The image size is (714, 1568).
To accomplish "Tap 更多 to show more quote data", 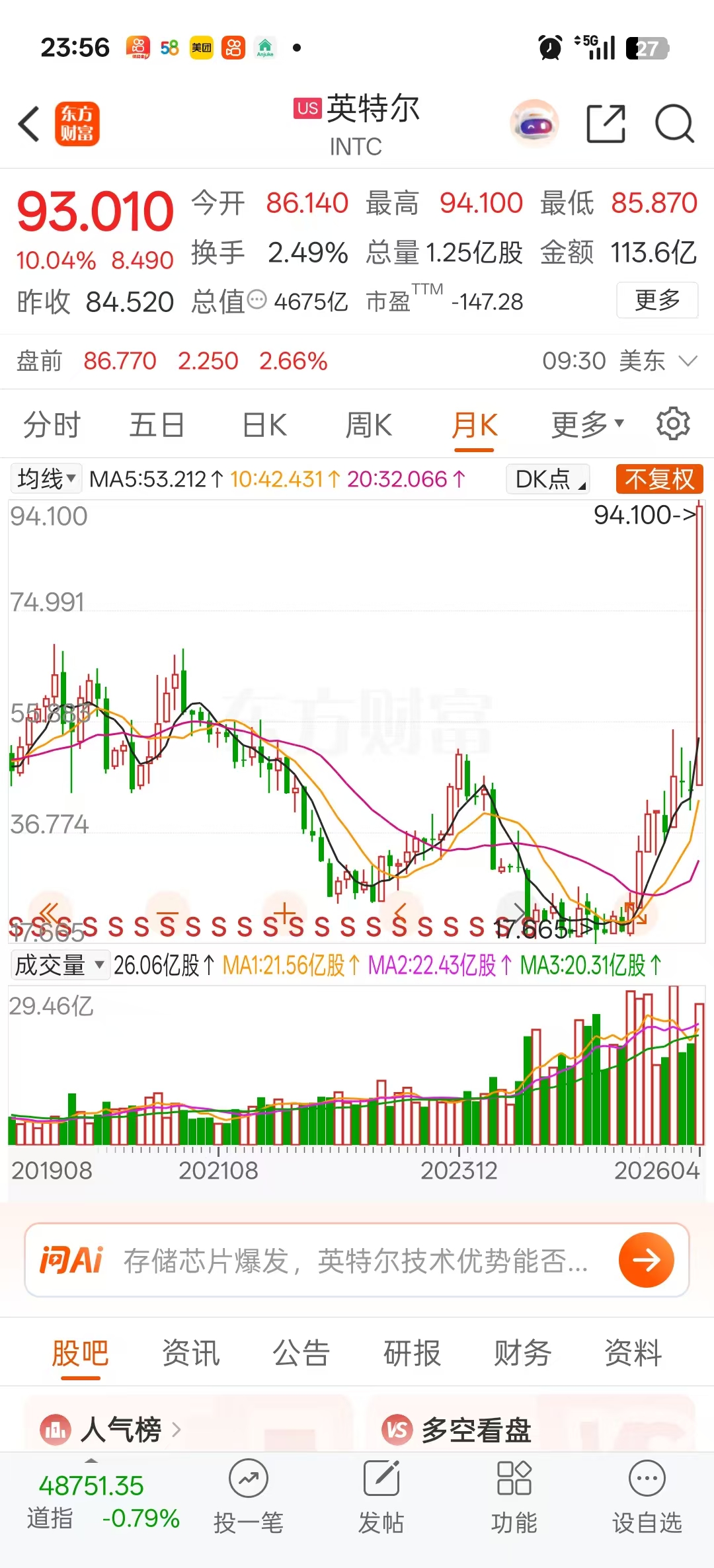I will [656, 300].
